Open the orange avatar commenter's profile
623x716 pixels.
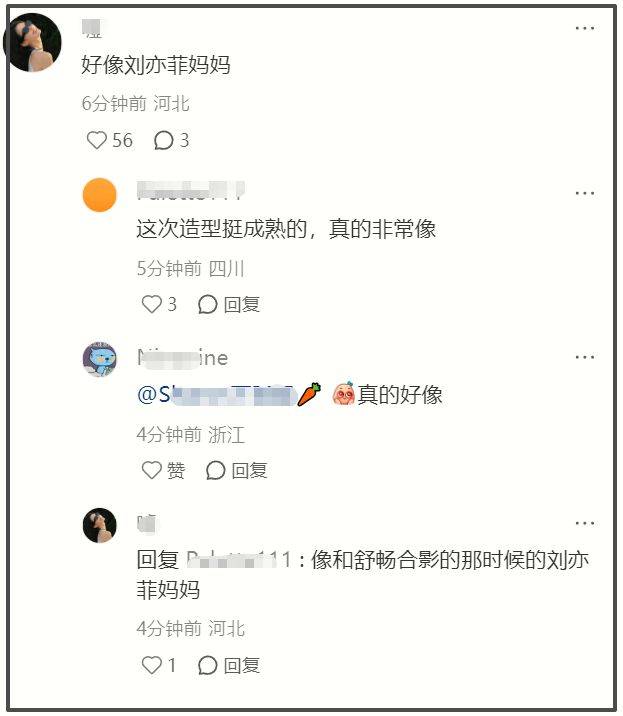click(100, 194)
